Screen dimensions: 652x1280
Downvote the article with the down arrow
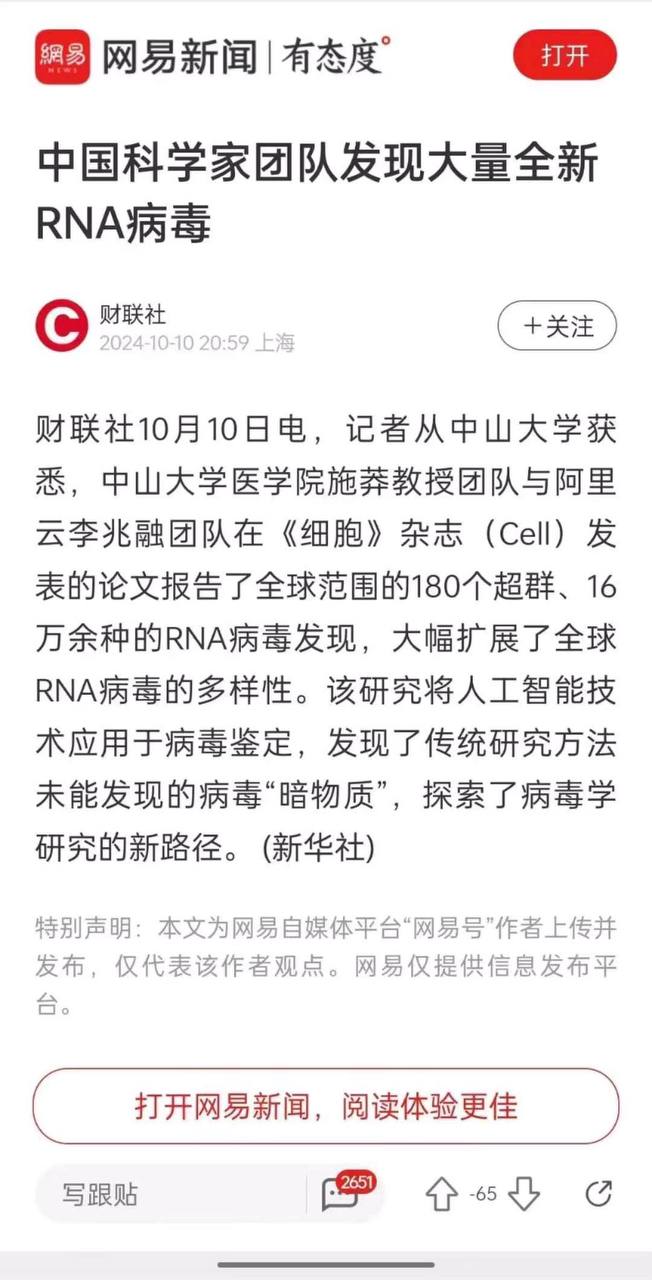524,1194
